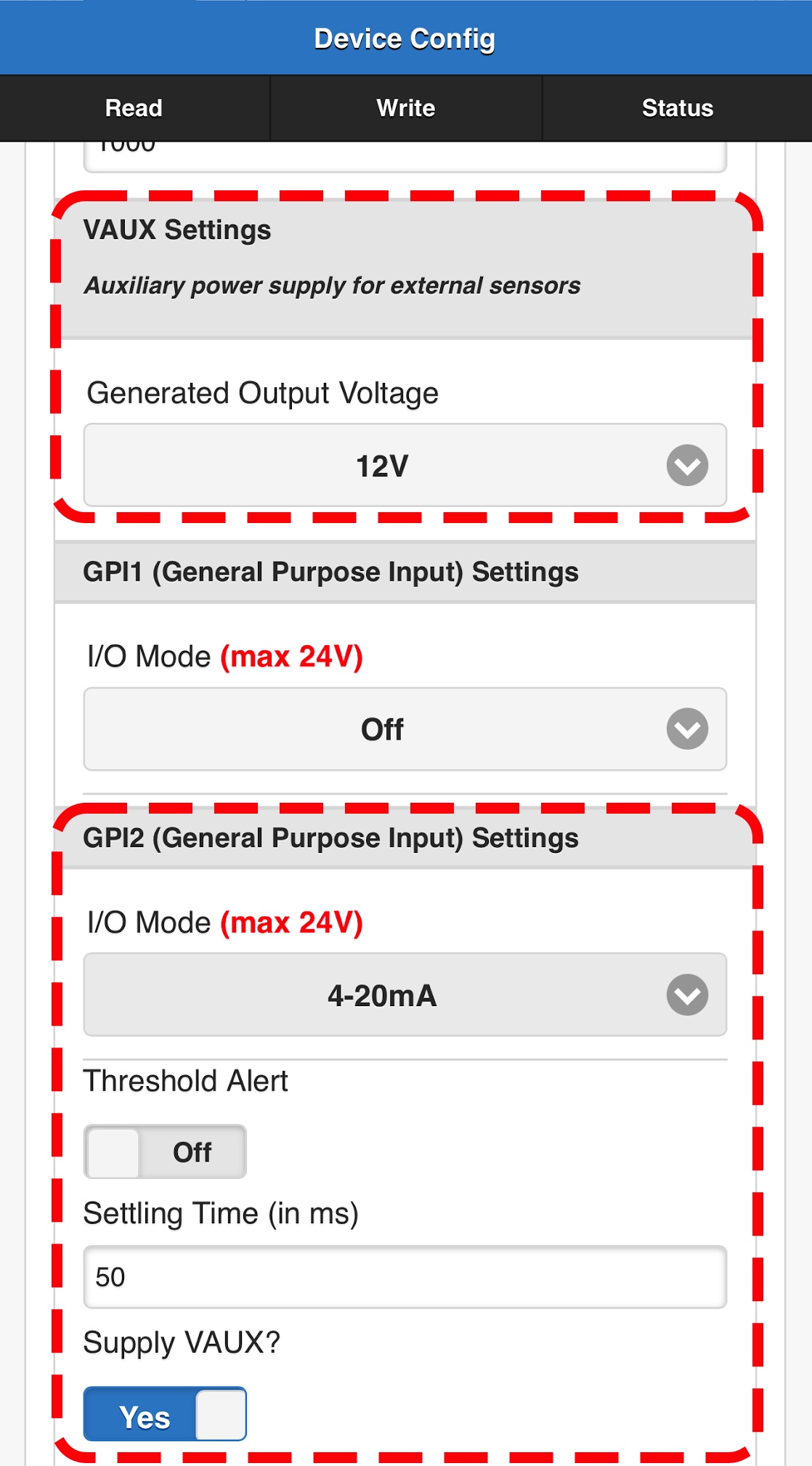The image size is (812, 1466).
Task: Switch to the Status tab
Action: pyautogui.click(x=677, y=108)
